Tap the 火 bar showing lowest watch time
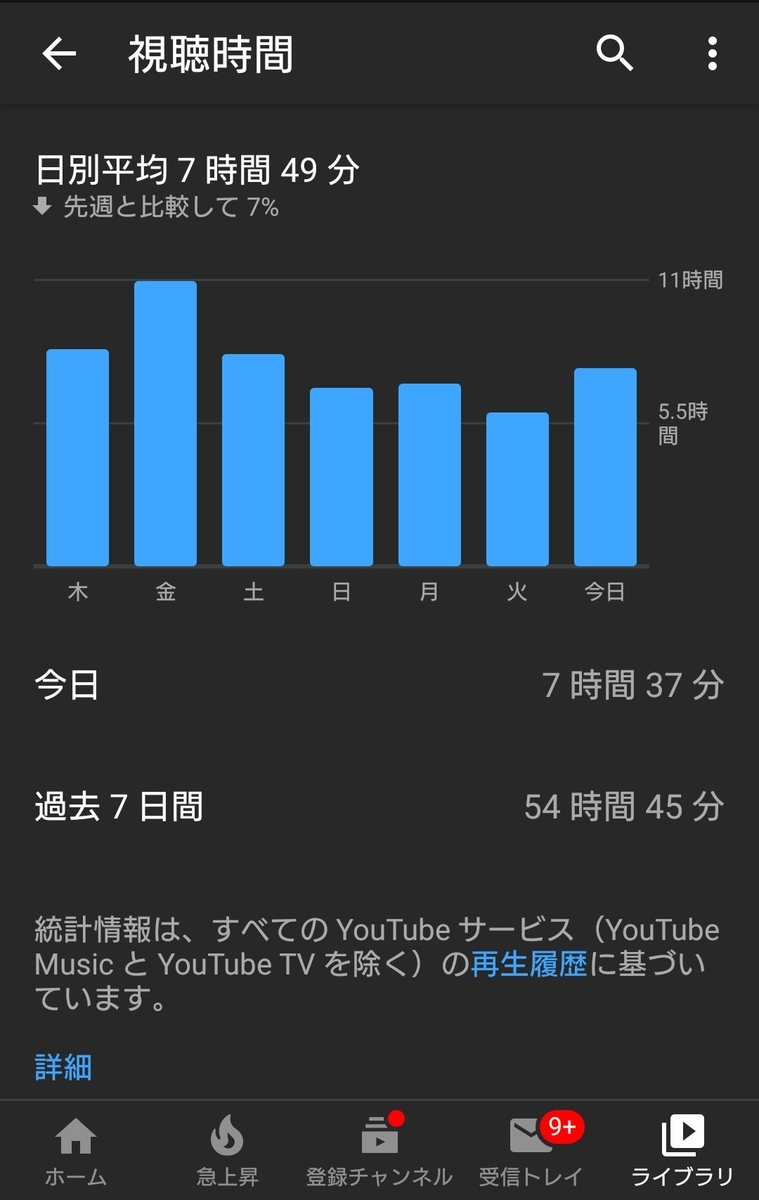Viewport: 759px width, 1200px height. tap(516, 490)
